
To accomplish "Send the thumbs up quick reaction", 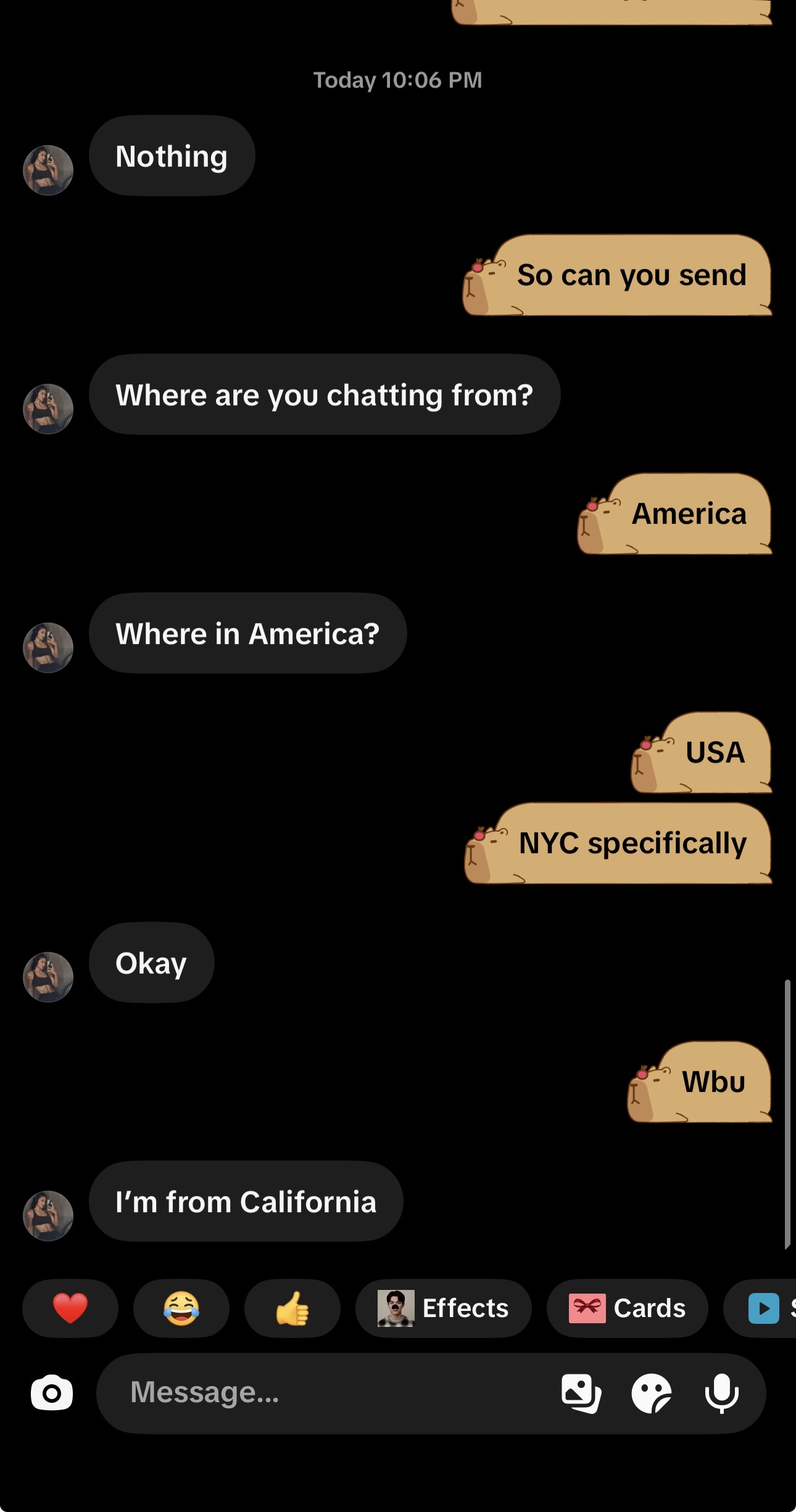I will tap(292, 1308).
